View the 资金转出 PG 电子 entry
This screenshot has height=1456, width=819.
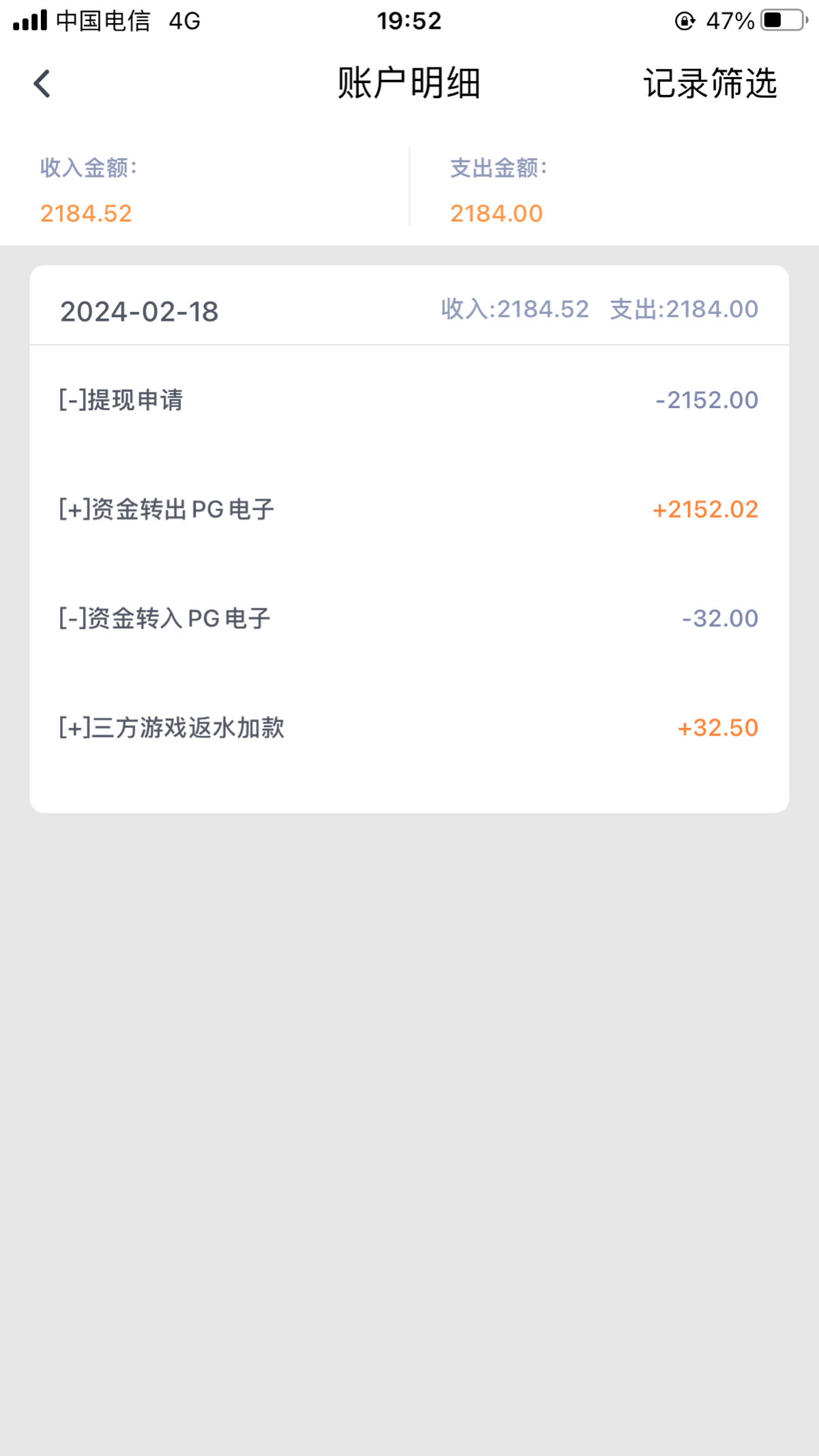(408, 510)
